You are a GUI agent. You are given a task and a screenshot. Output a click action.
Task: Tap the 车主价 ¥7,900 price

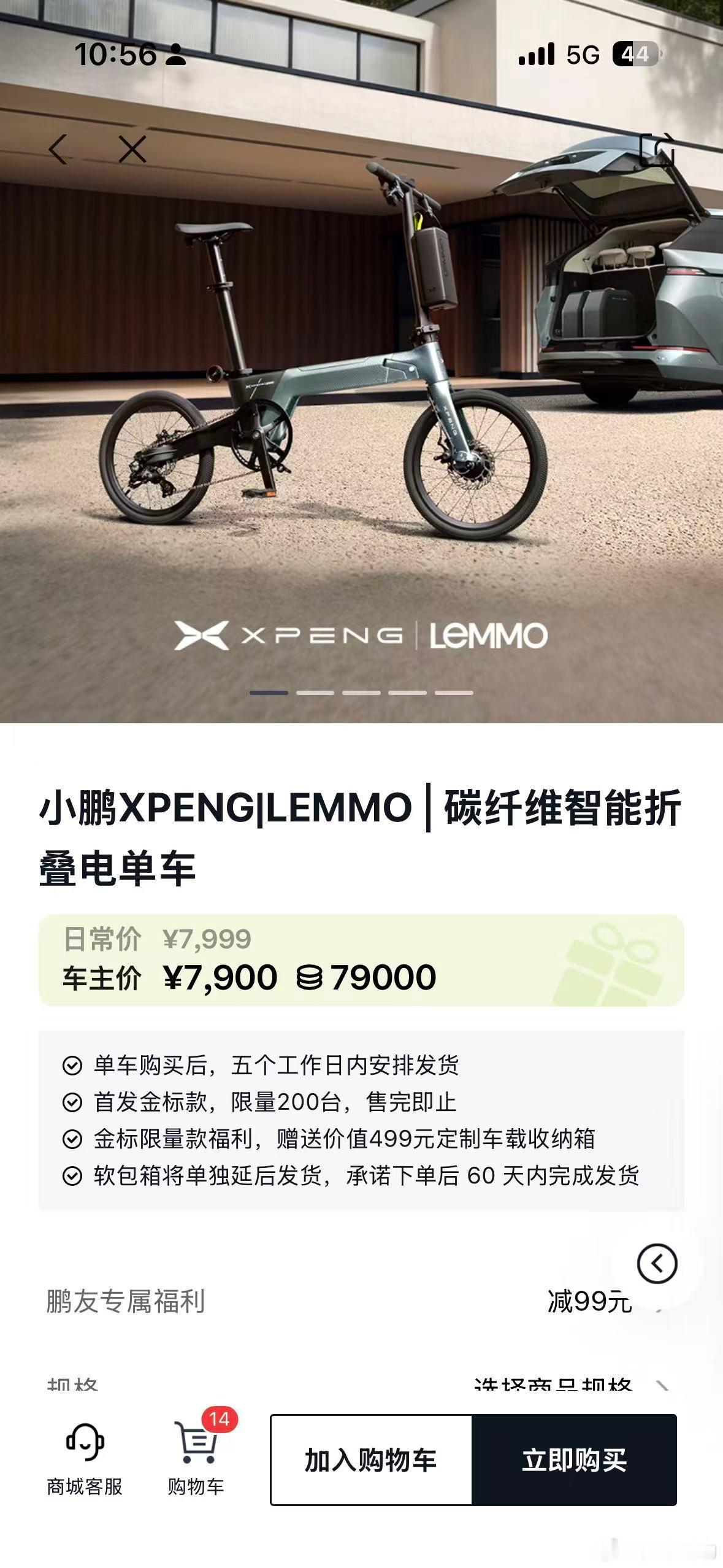(x=221, y=975)
